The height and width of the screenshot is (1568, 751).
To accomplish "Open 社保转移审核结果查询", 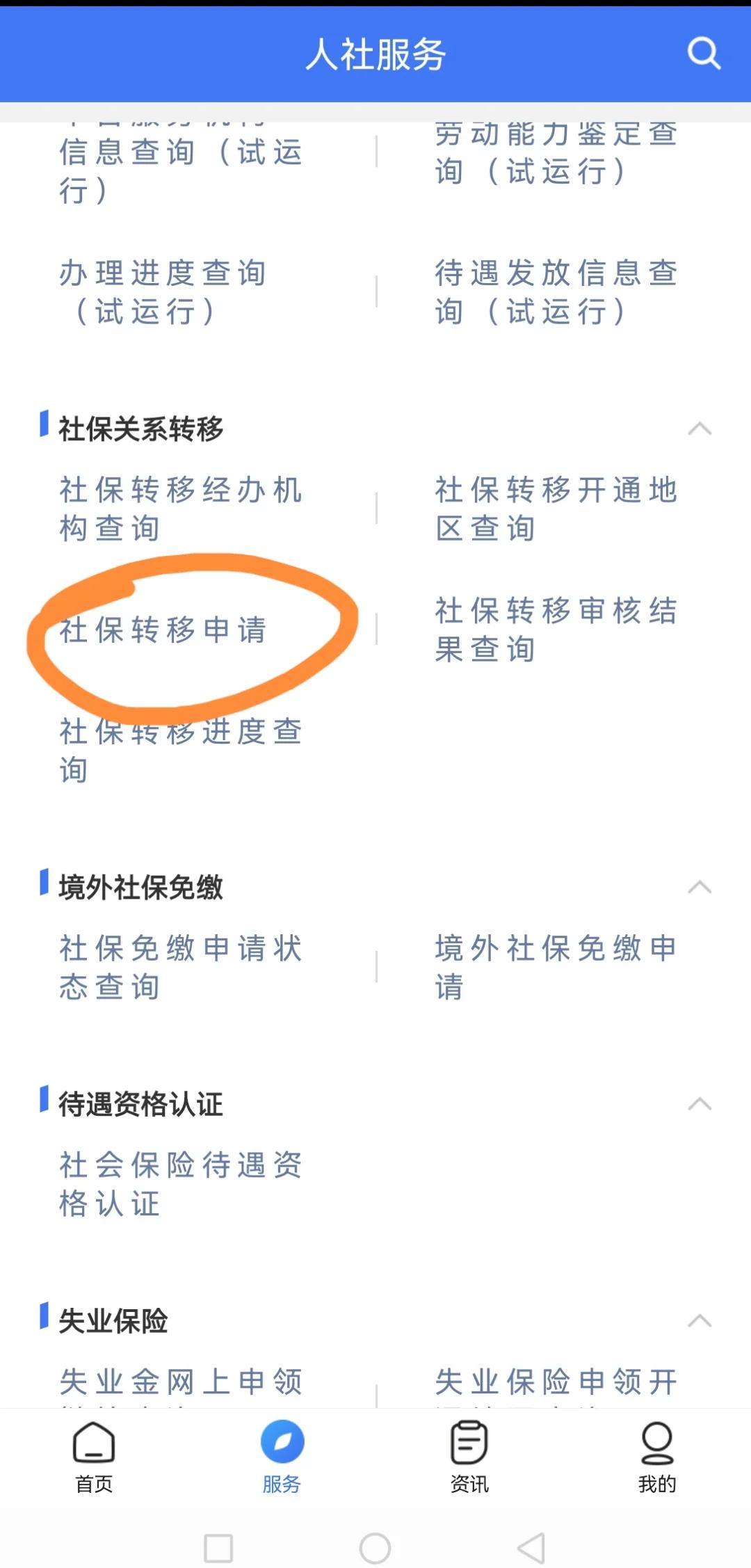I will [x=556, y=630].
